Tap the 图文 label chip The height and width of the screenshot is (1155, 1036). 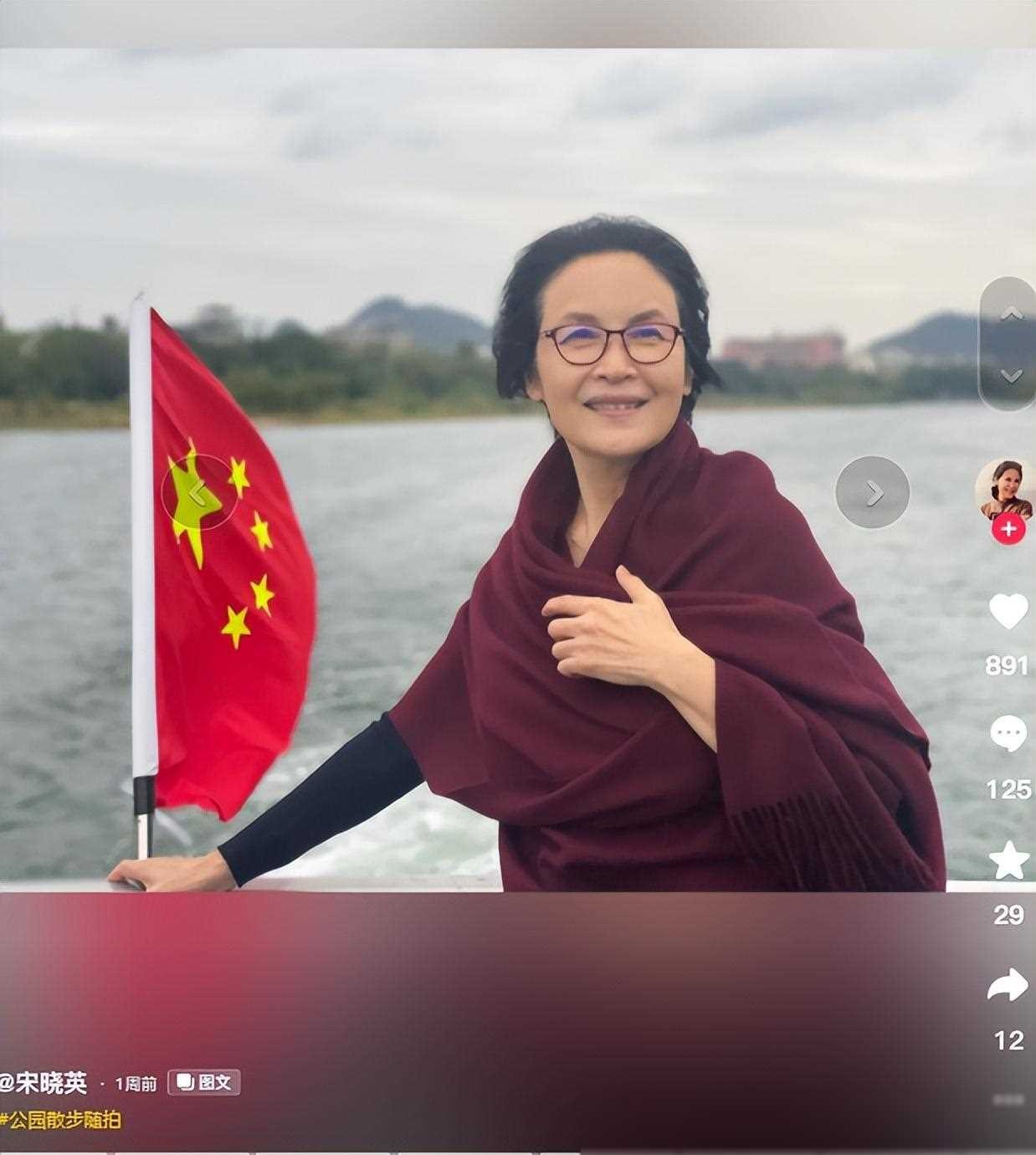(x=204, y=1083)
